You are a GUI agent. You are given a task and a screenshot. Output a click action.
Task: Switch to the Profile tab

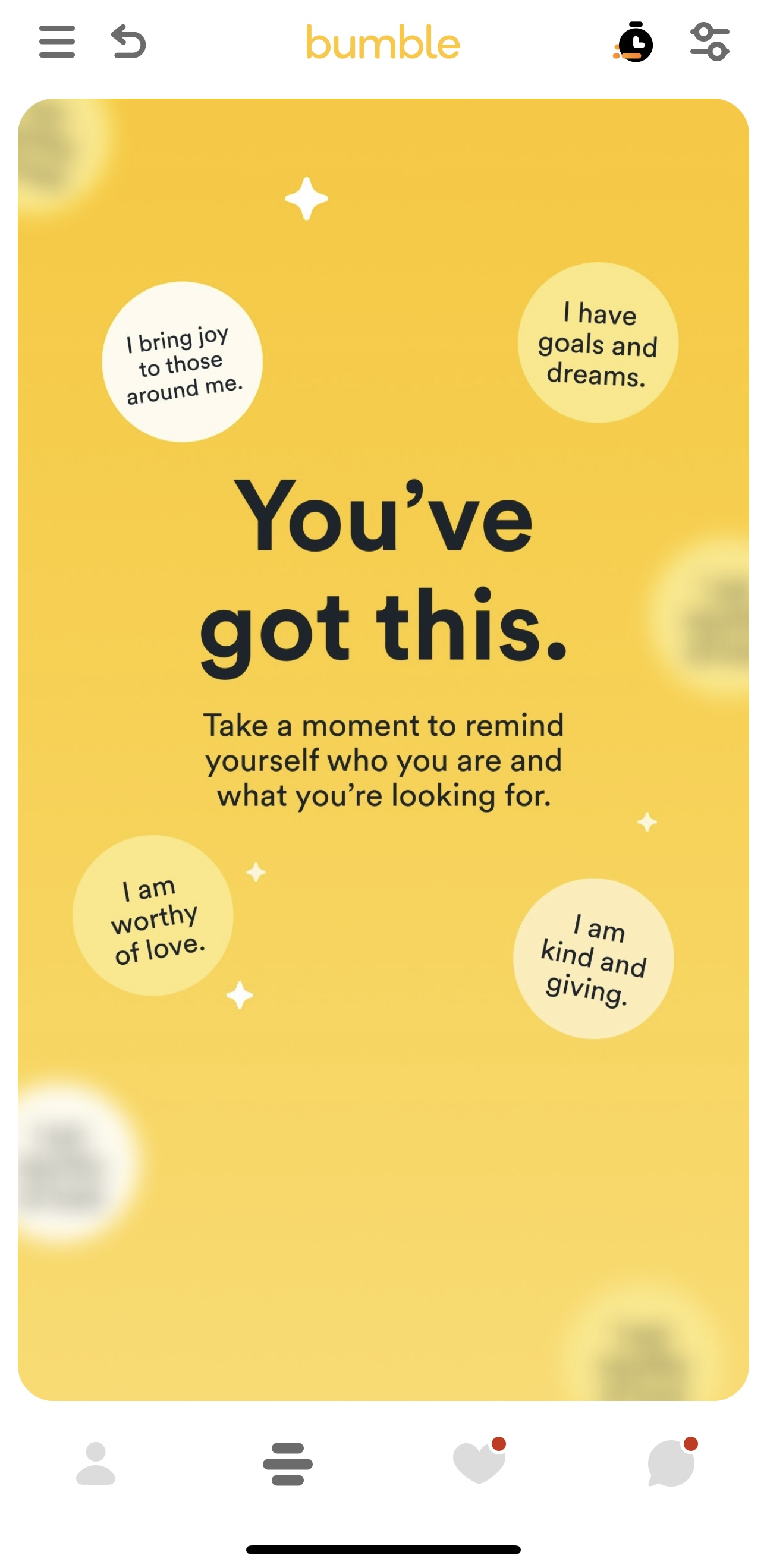coord(96,1463)
